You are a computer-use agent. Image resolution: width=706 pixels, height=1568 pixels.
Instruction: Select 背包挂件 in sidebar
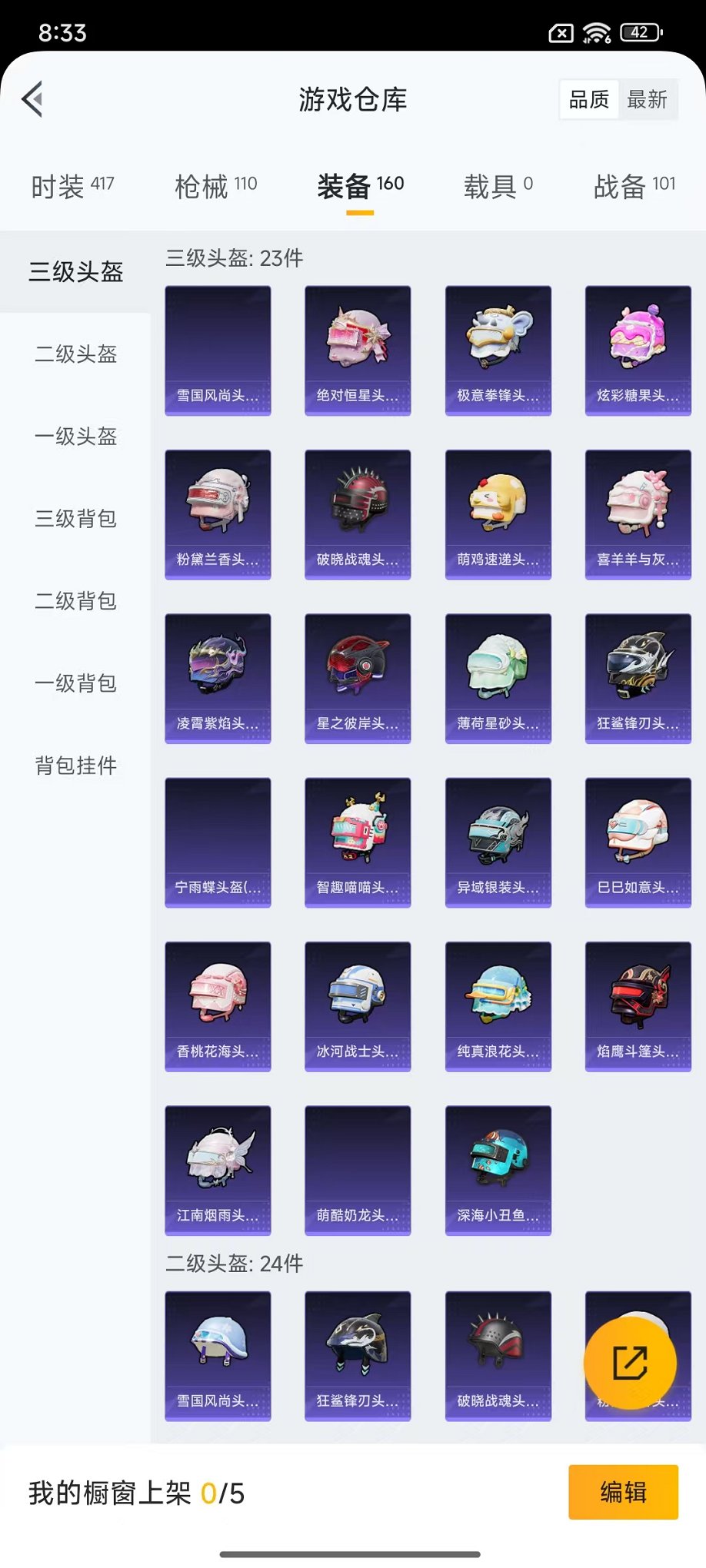[x=75, y=766]
